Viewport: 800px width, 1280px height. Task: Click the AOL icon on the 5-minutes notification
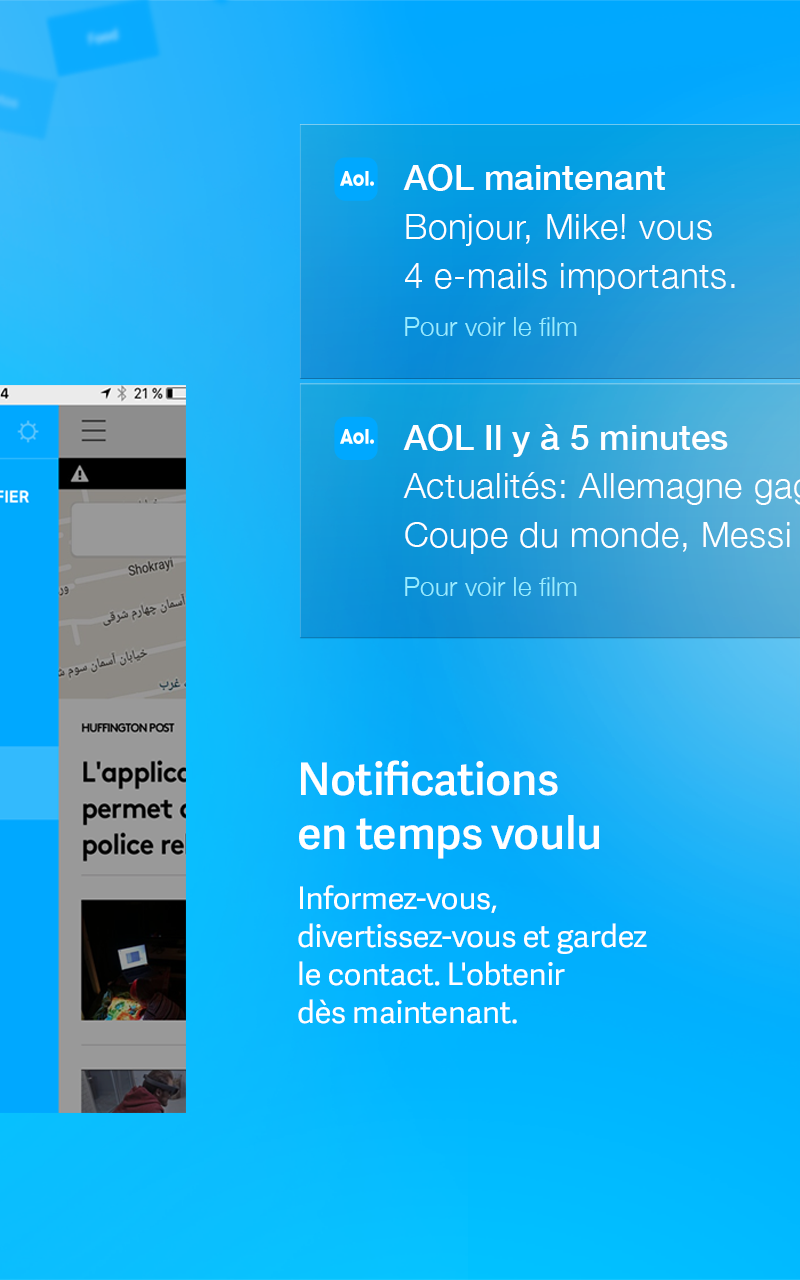(x=356, y=438)
